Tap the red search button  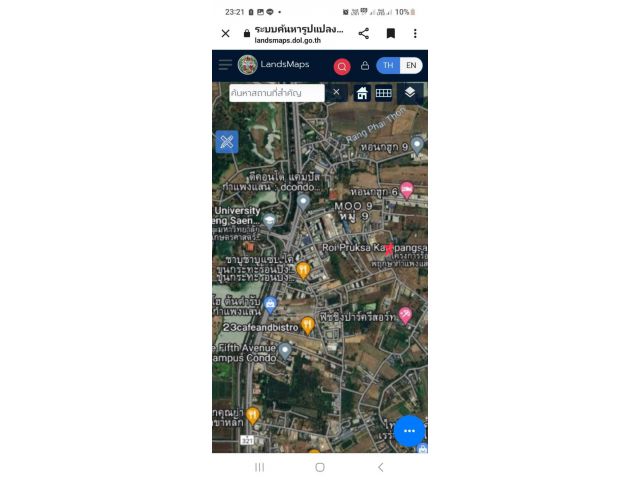(x=342, y=66)
